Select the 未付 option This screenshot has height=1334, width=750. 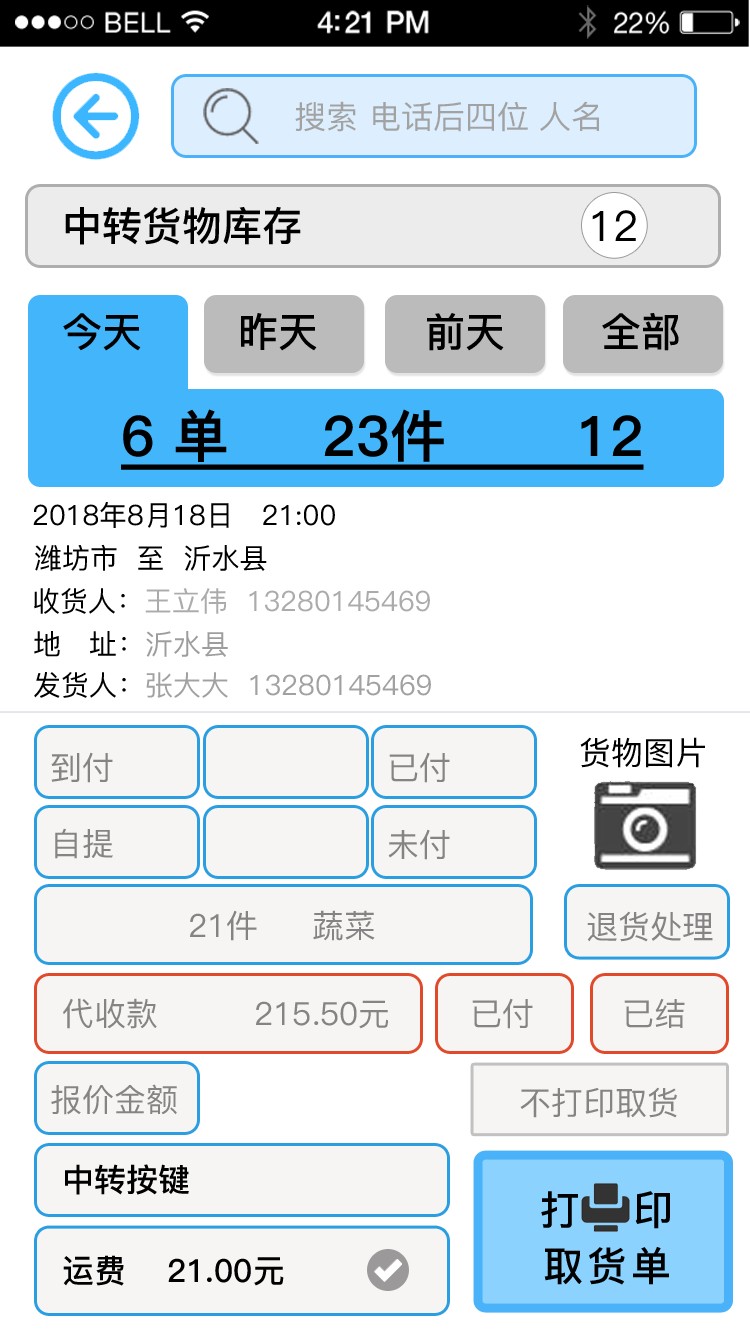point(454,842)
